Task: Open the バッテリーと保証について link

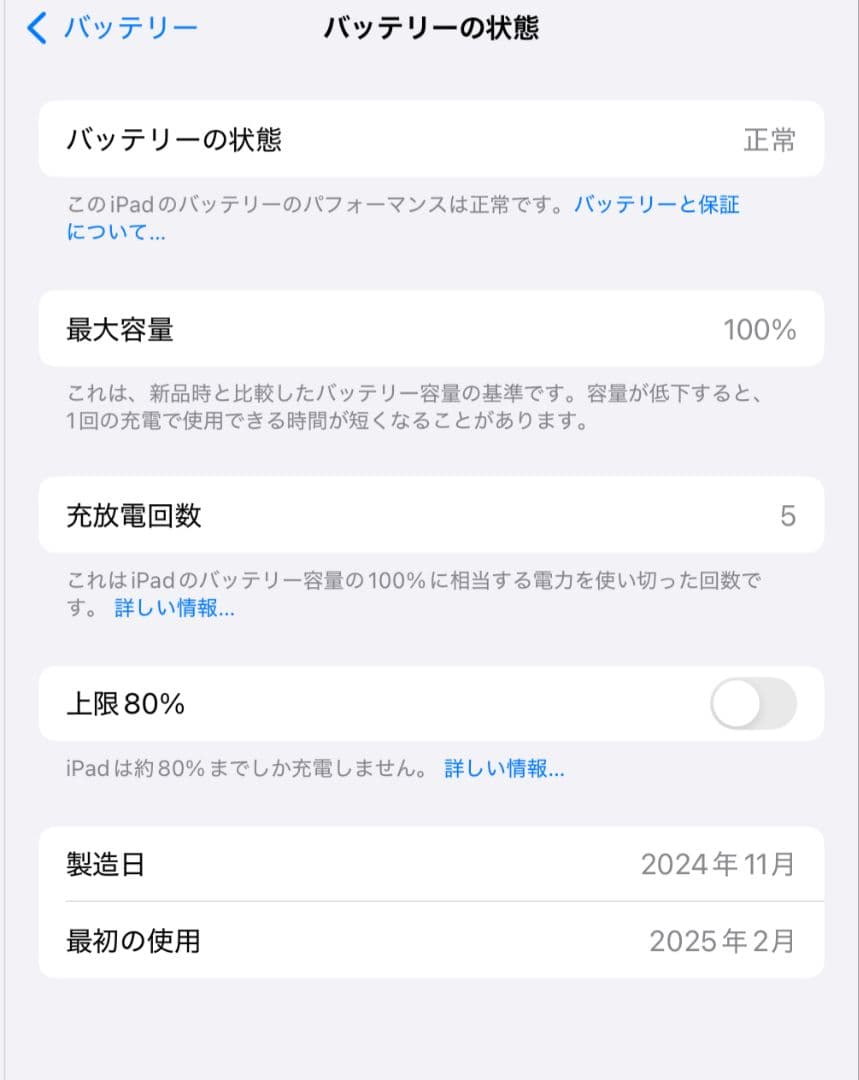Action: pyautogui.click(x=657, y=204)
